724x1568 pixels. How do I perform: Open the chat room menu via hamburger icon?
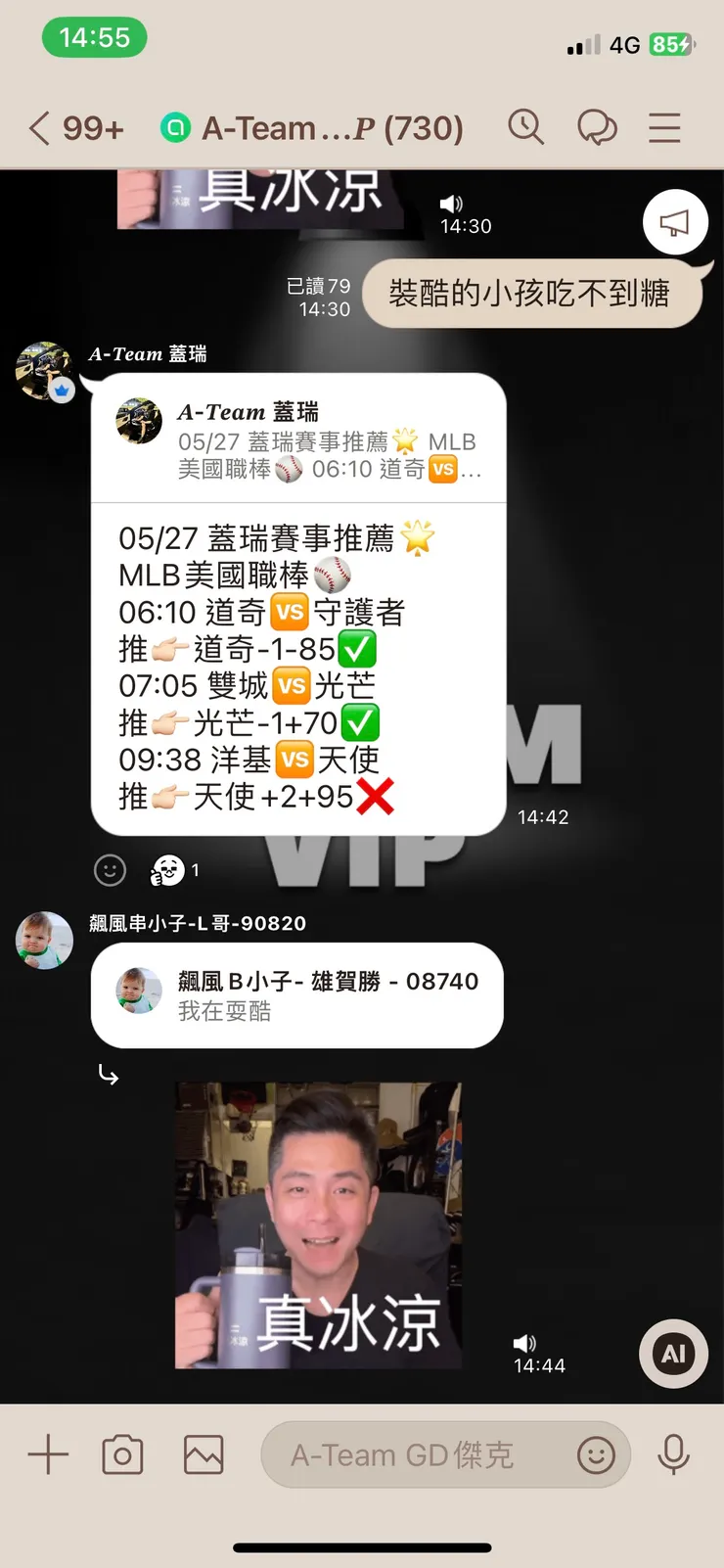[664, 127]
